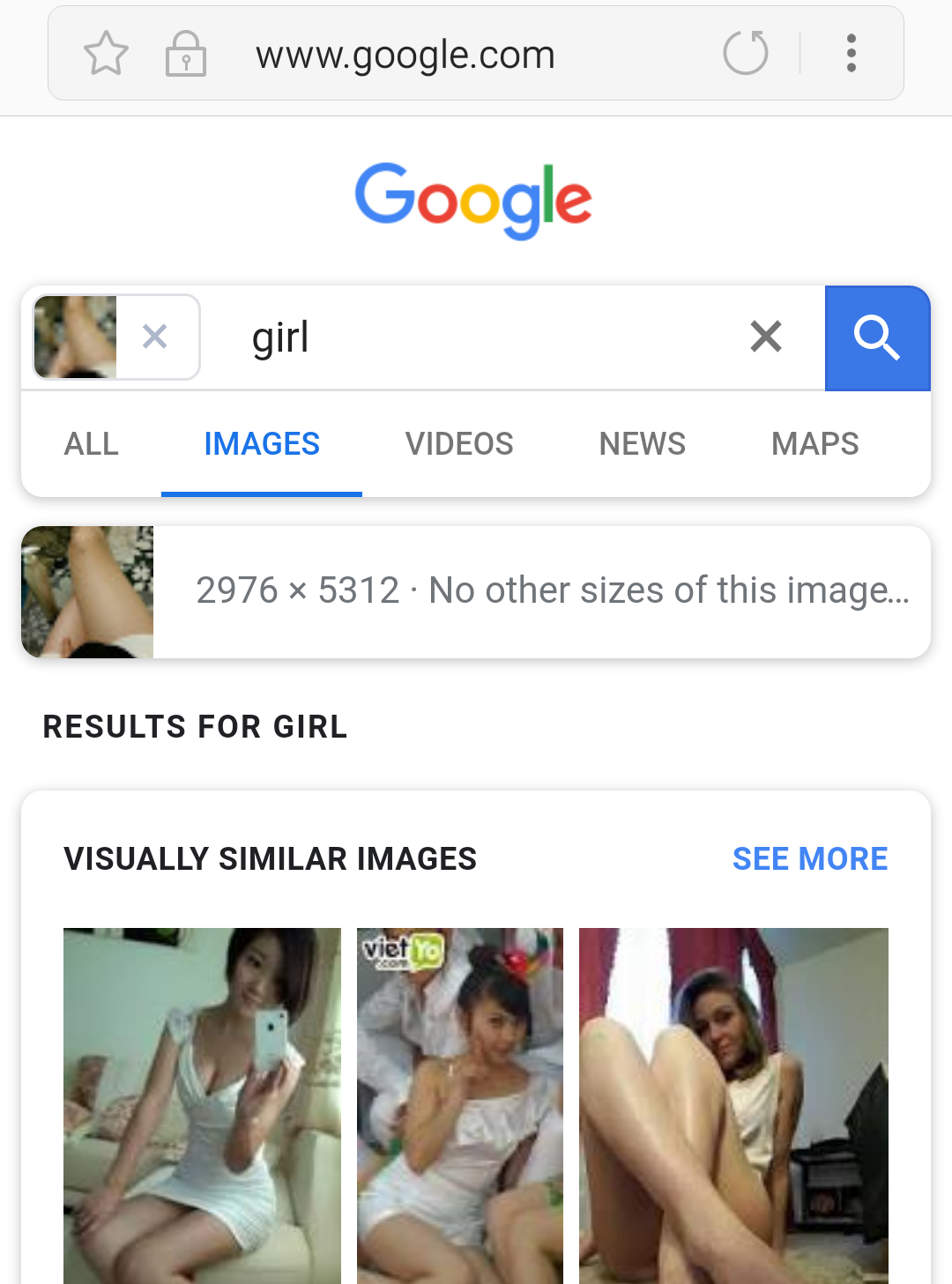Reload the current page

[x=746, y=53]
